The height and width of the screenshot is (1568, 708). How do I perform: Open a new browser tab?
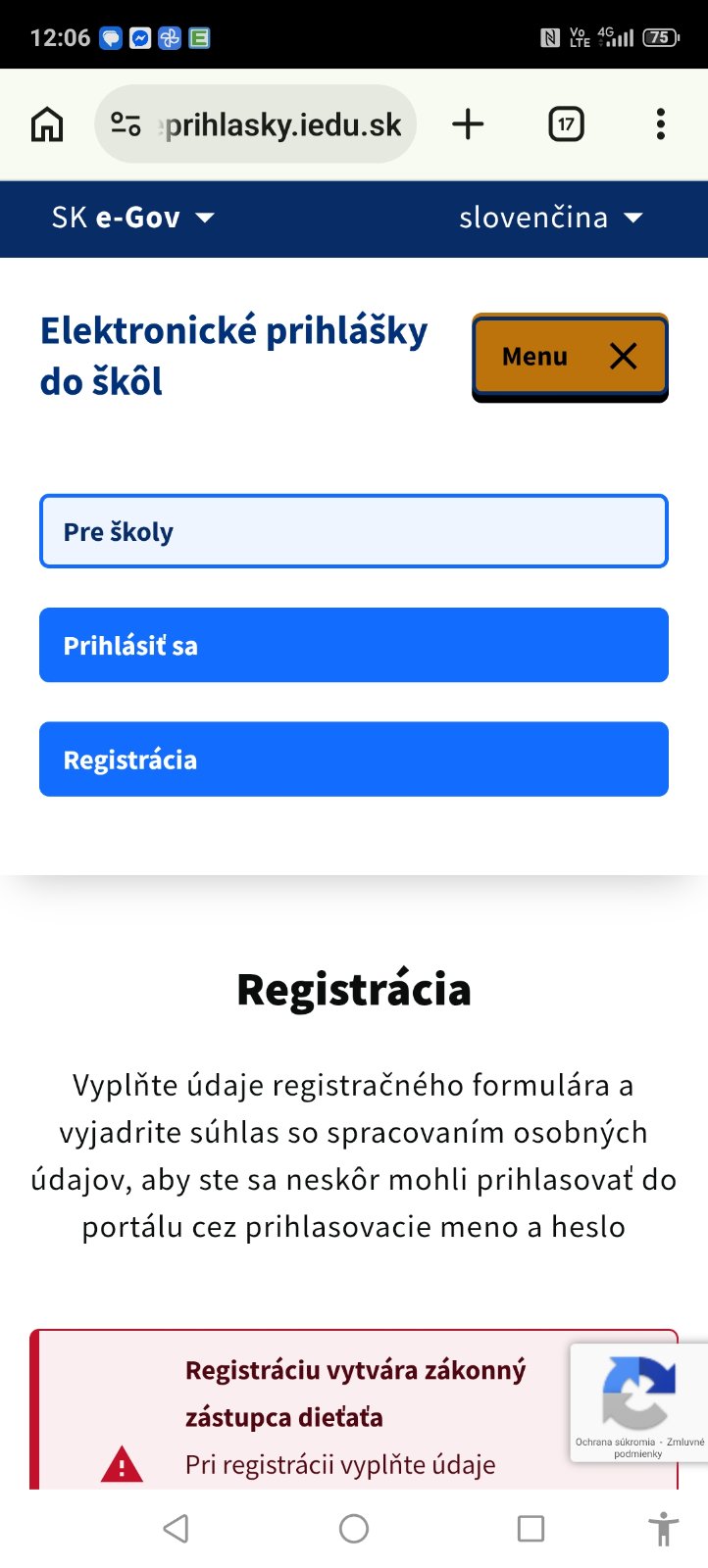click(468, 124)
